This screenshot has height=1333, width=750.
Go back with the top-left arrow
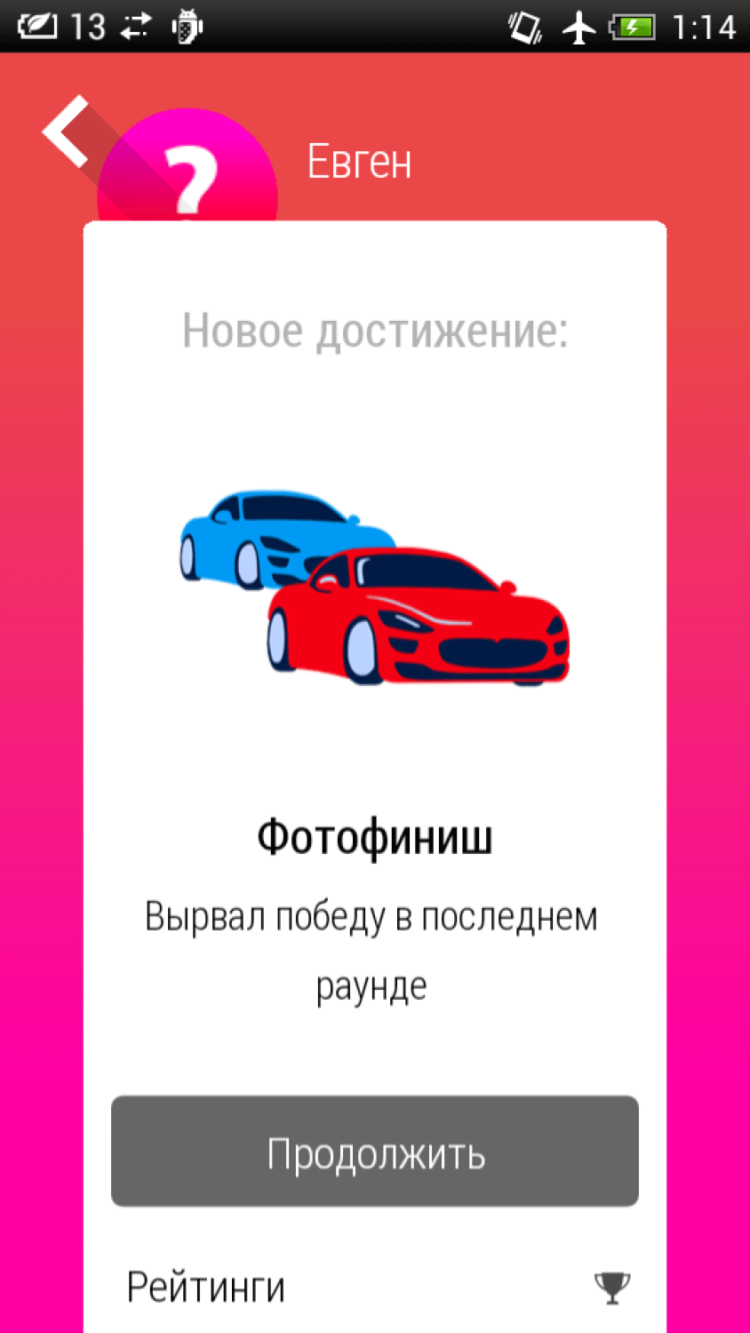click(68, 131)
